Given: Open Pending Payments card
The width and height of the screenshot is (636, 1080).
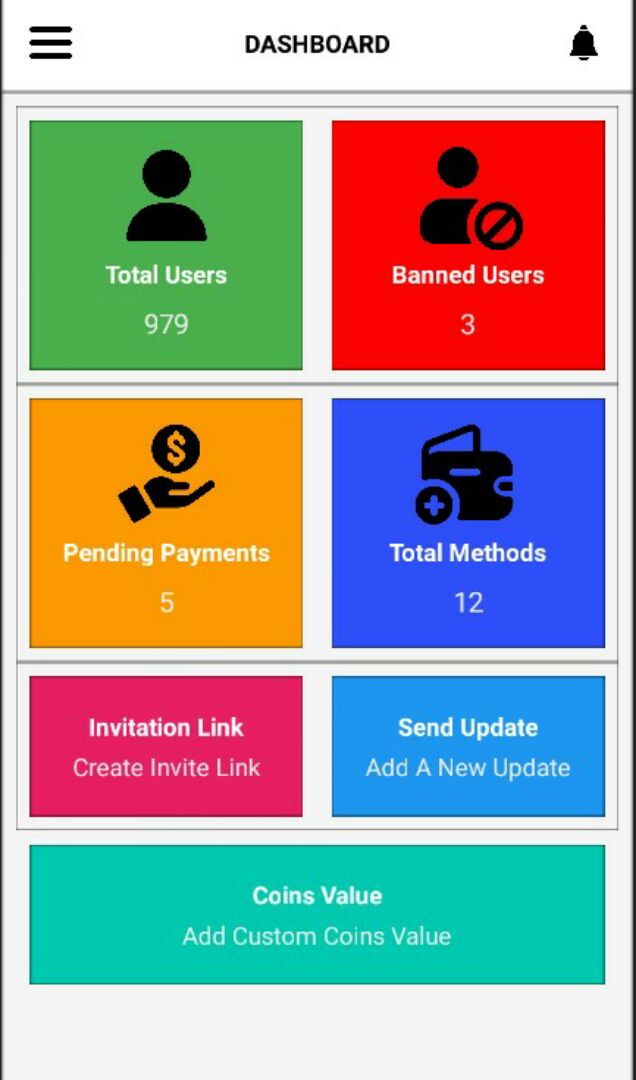Looking at the screenshot, I should (166, 523).
